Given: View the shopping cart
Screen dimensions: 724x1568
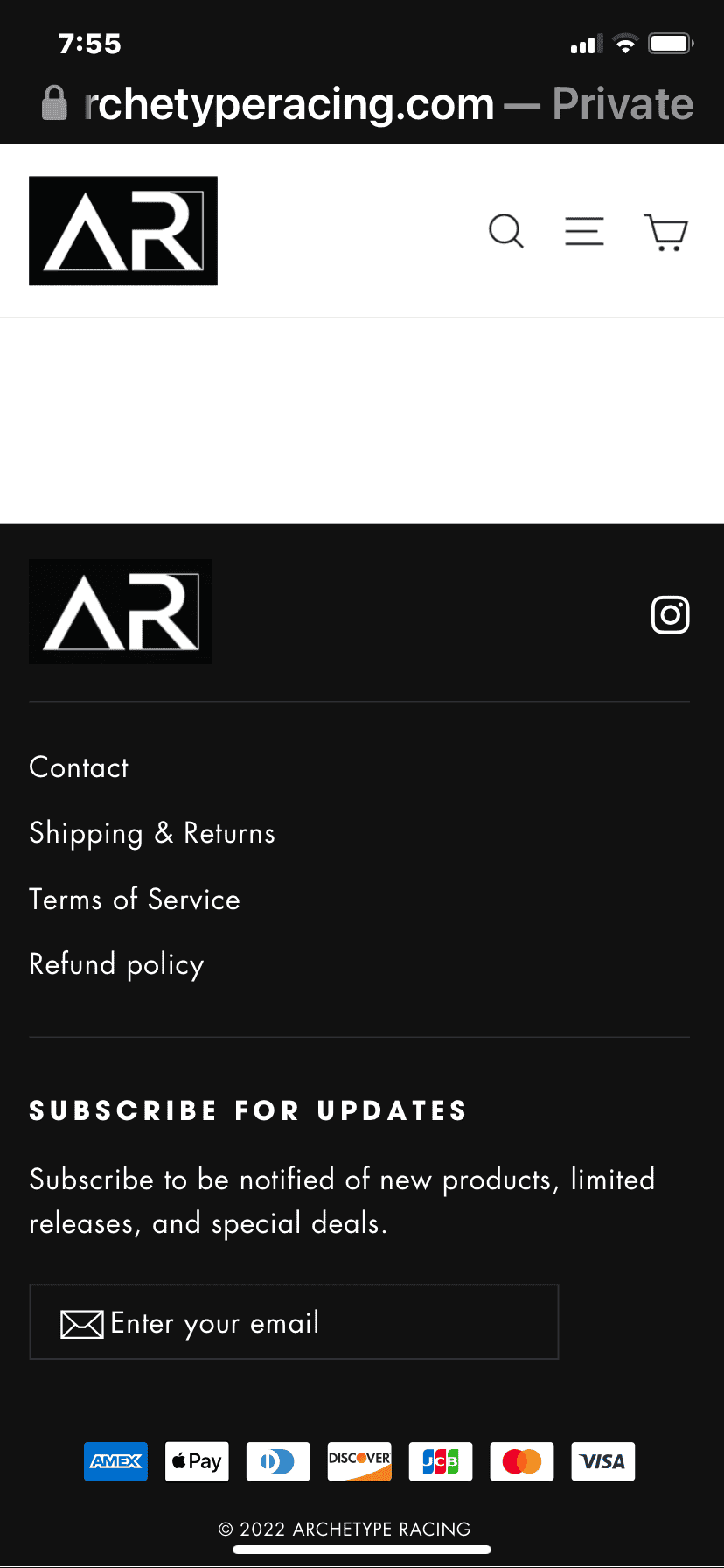Looking at the screenshot, I should (666, 232).
